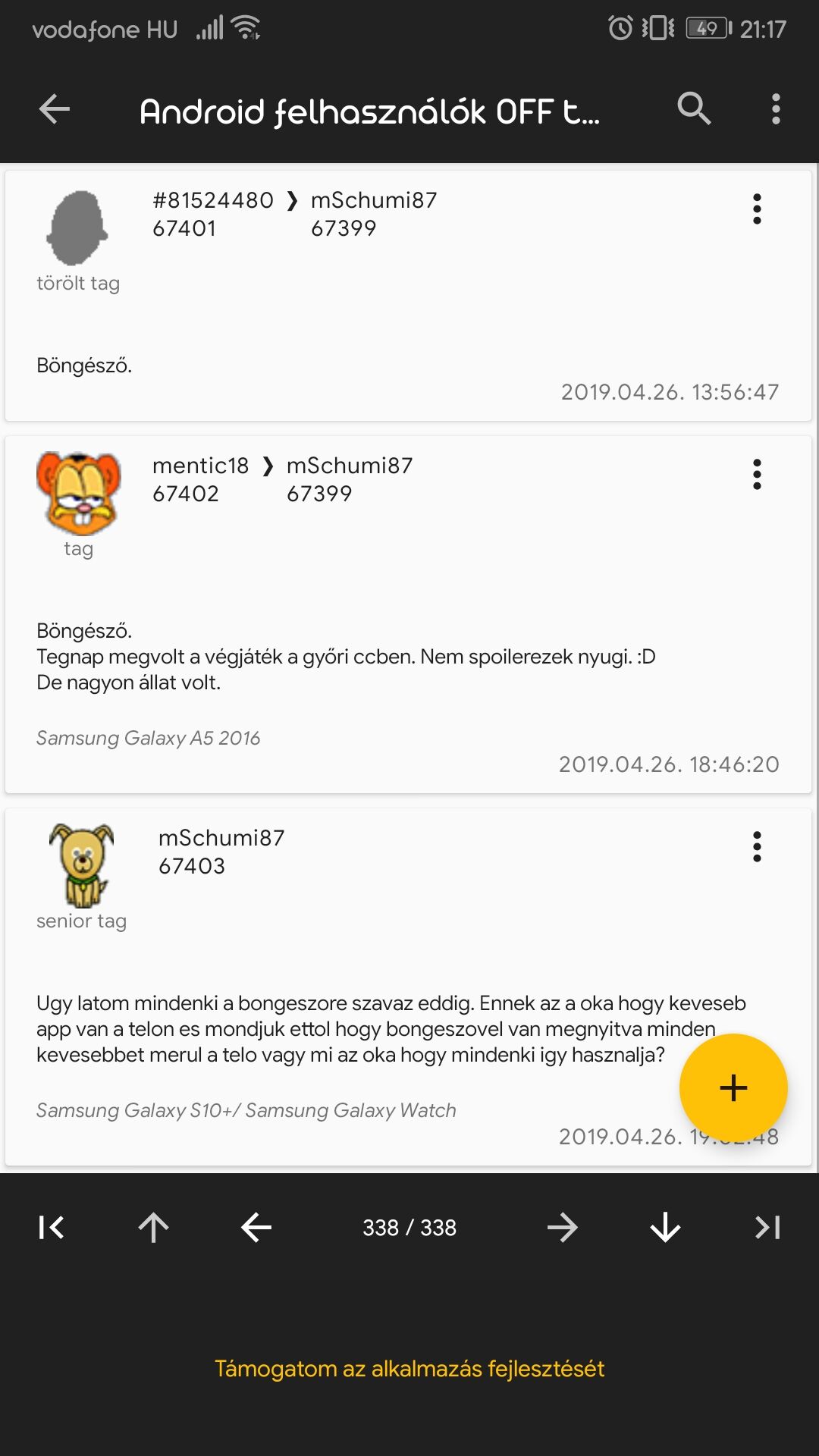
Task: Open options for post 67401
Action: click(757, 209)
